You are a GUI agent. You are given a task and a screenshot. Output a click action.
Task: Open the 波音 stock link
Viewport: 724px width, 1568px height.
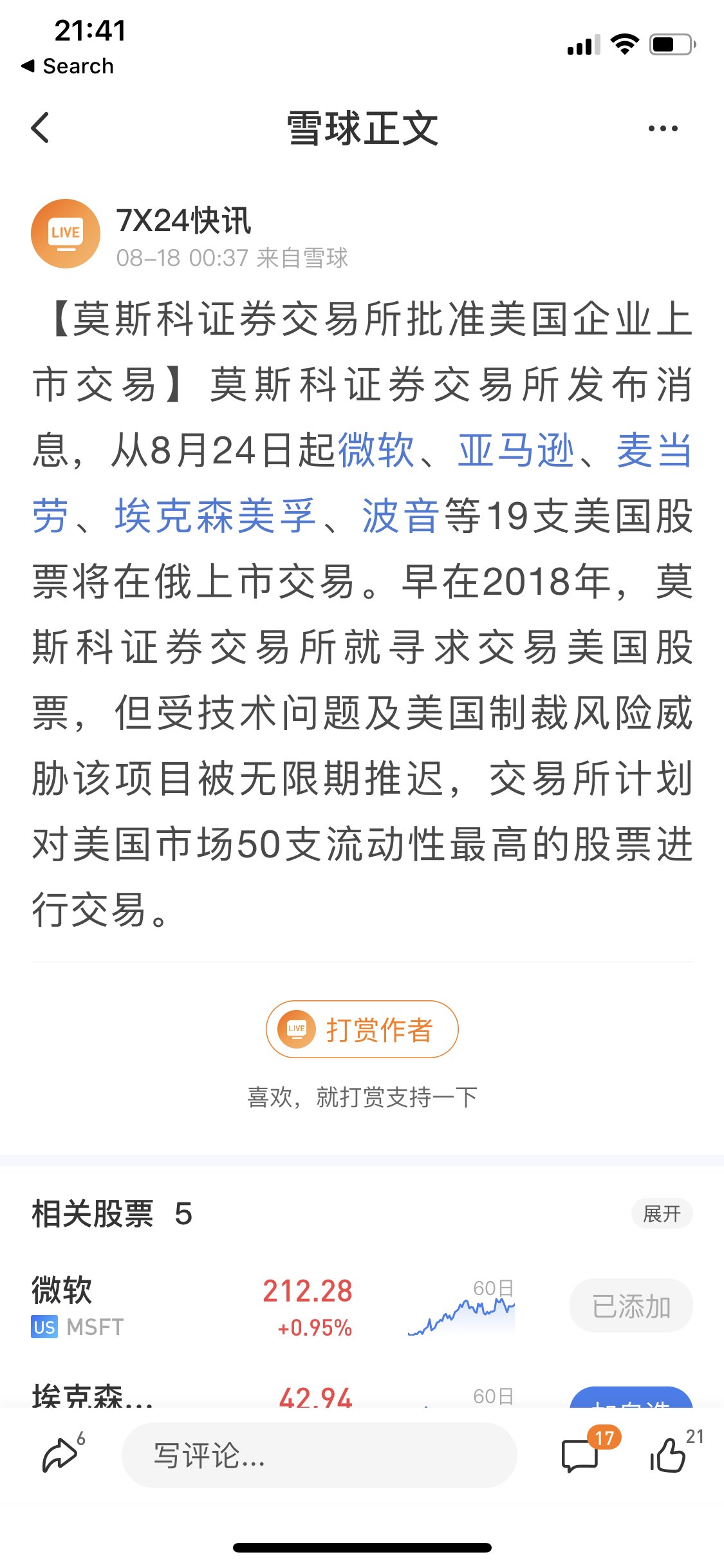point(400,516)
